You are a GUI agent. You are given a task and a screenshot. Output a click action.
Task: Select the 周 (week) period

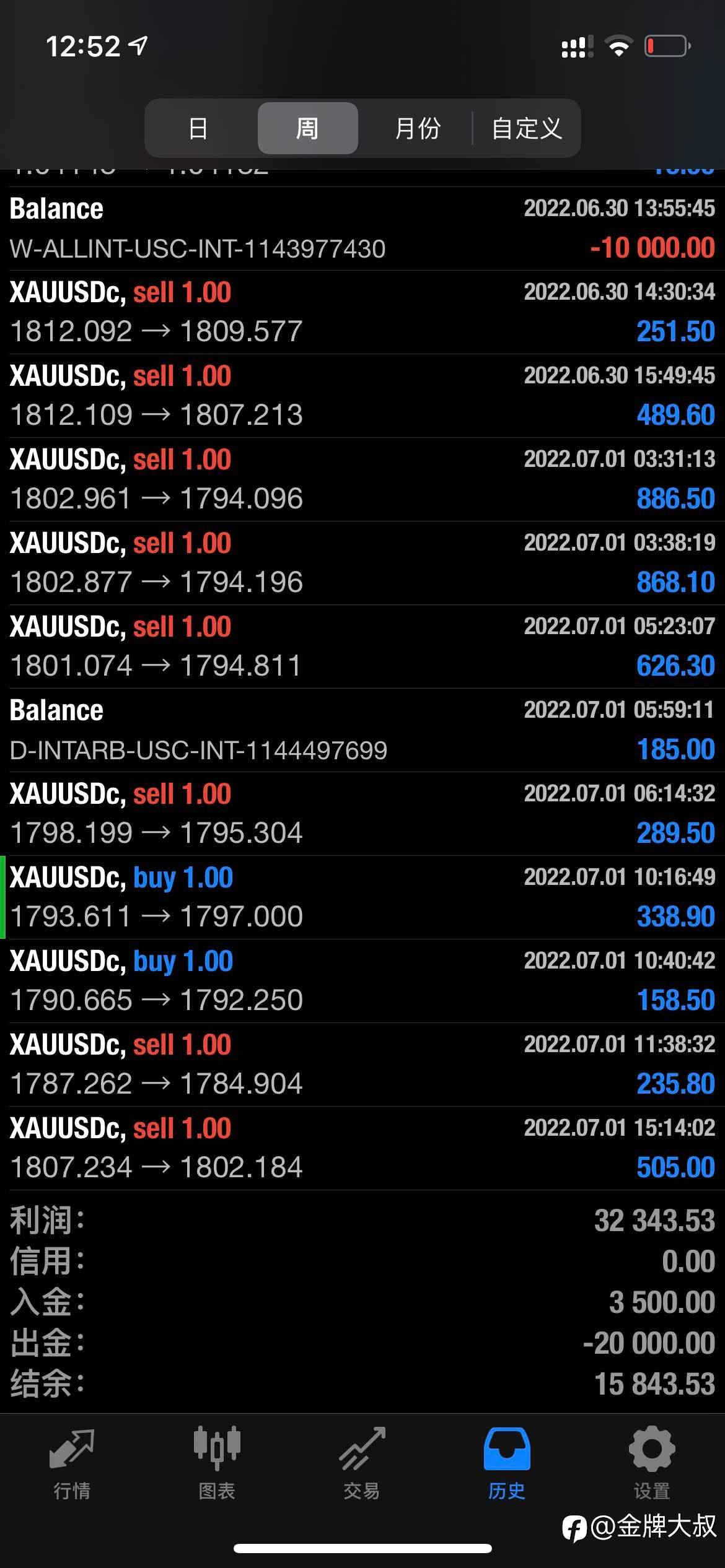(x=307, y=128)
